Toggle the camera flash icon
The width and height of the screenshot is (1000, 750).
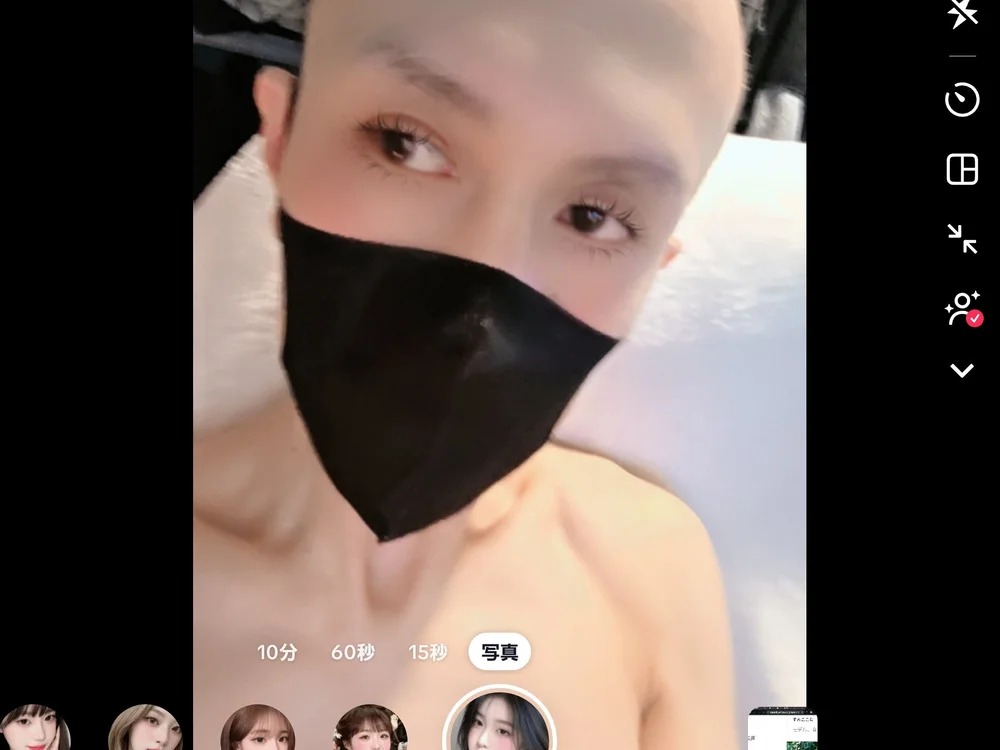tap(962, 14)
